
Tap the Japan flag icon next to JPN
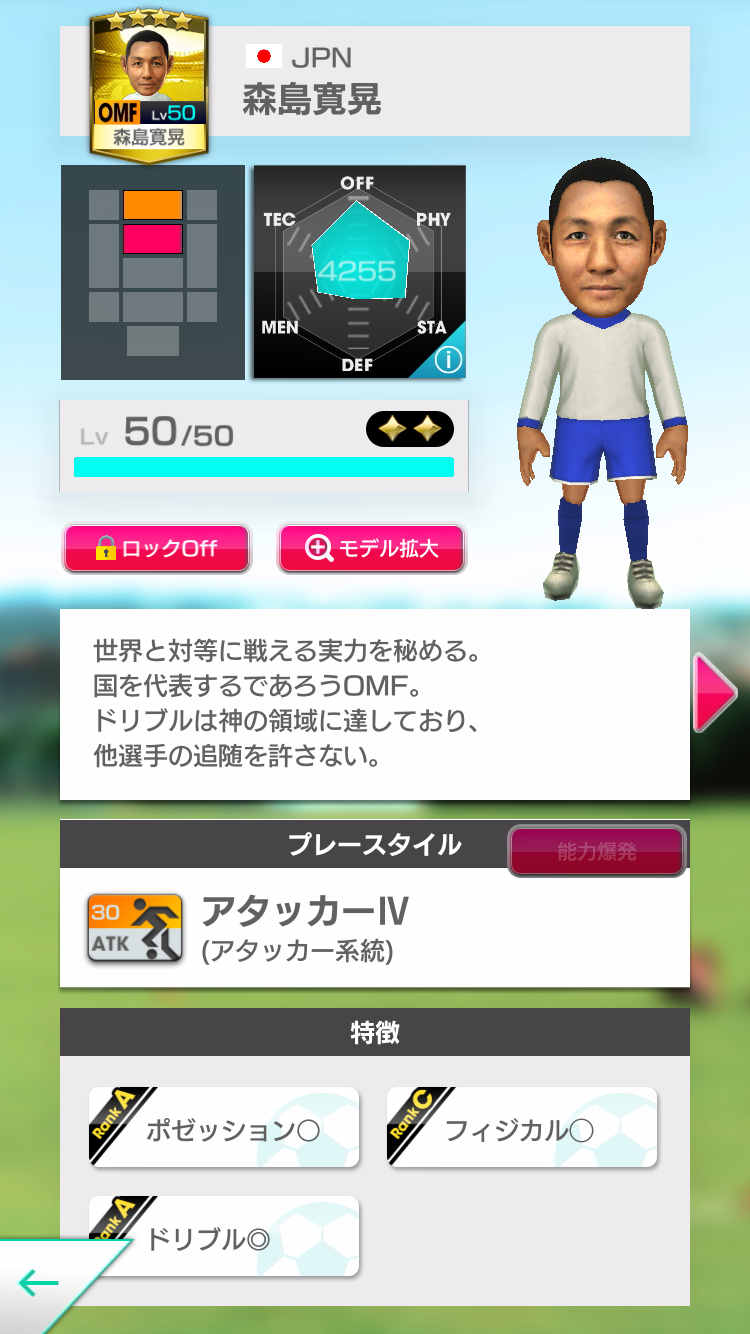tap(263, 57)
